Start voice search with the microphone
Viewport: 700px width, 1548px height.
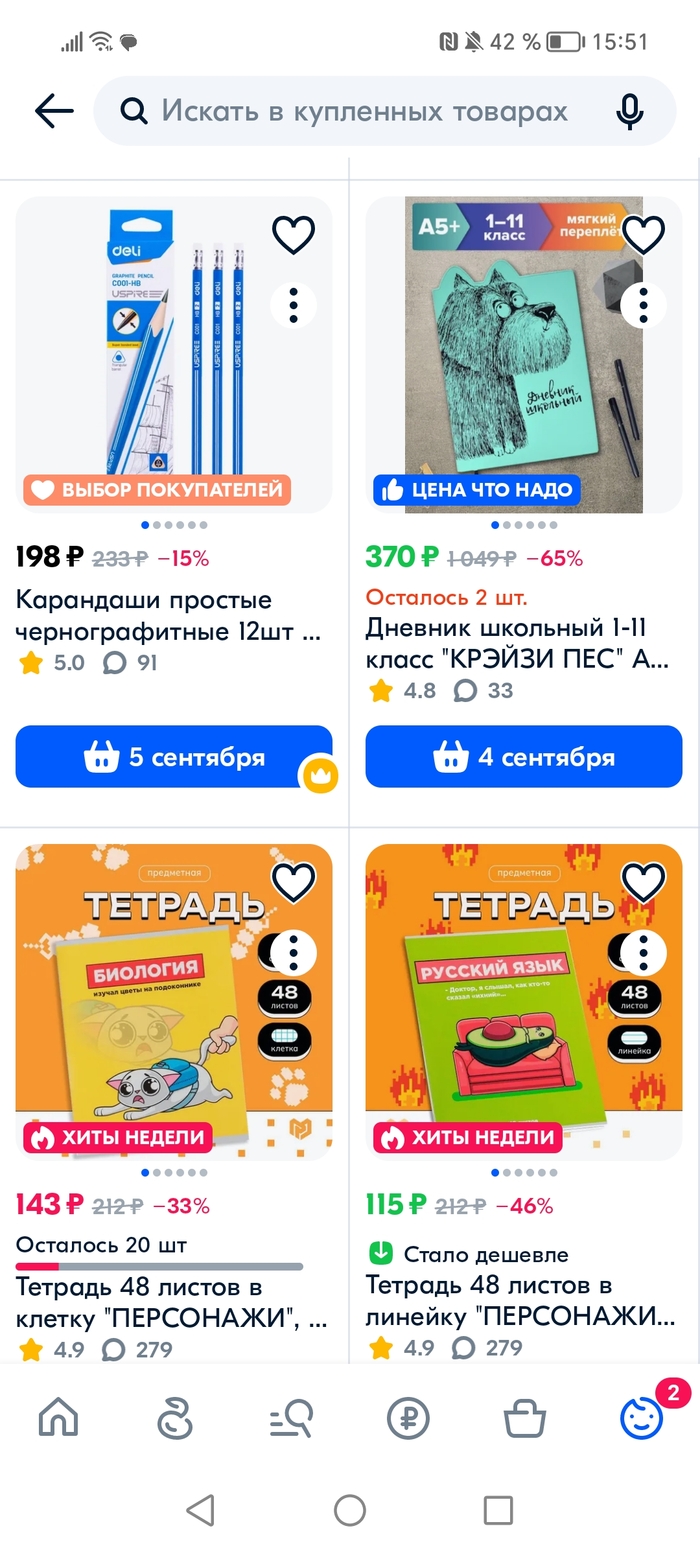(x=629, y=111)
